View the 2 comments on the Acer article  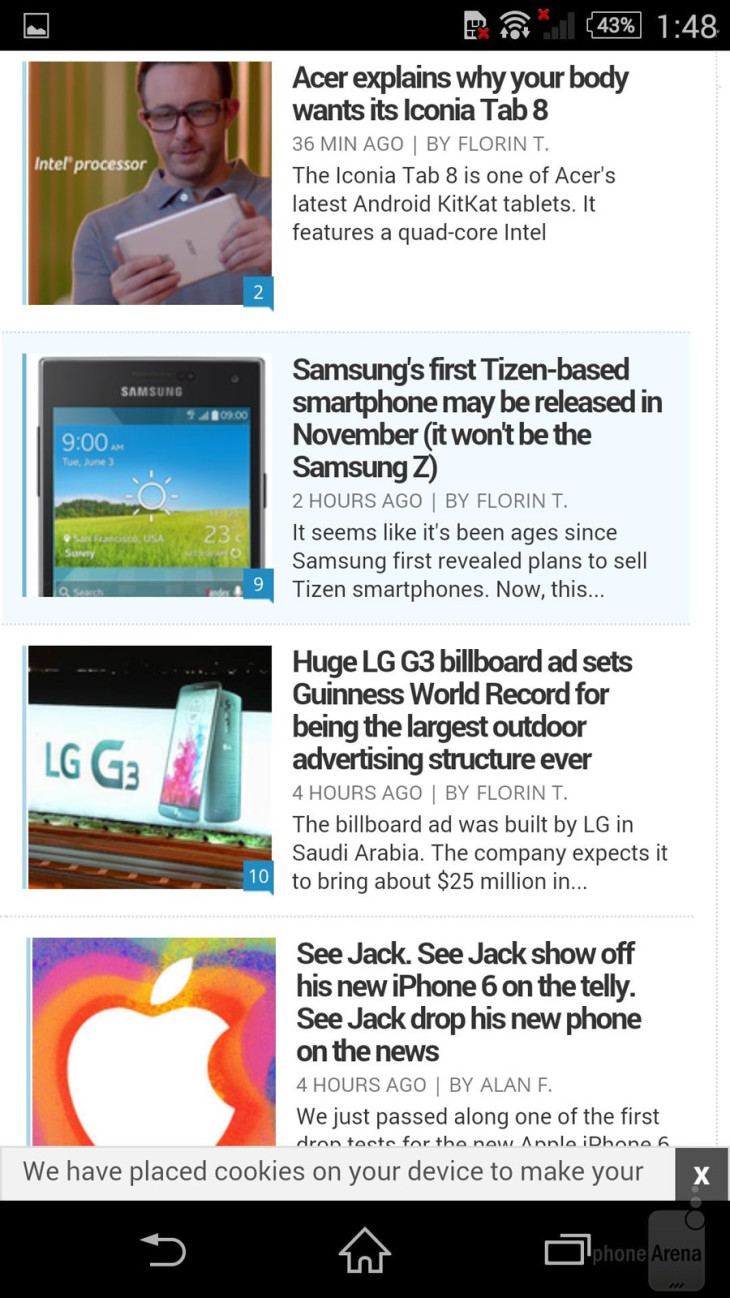click(x=258, y=292)
